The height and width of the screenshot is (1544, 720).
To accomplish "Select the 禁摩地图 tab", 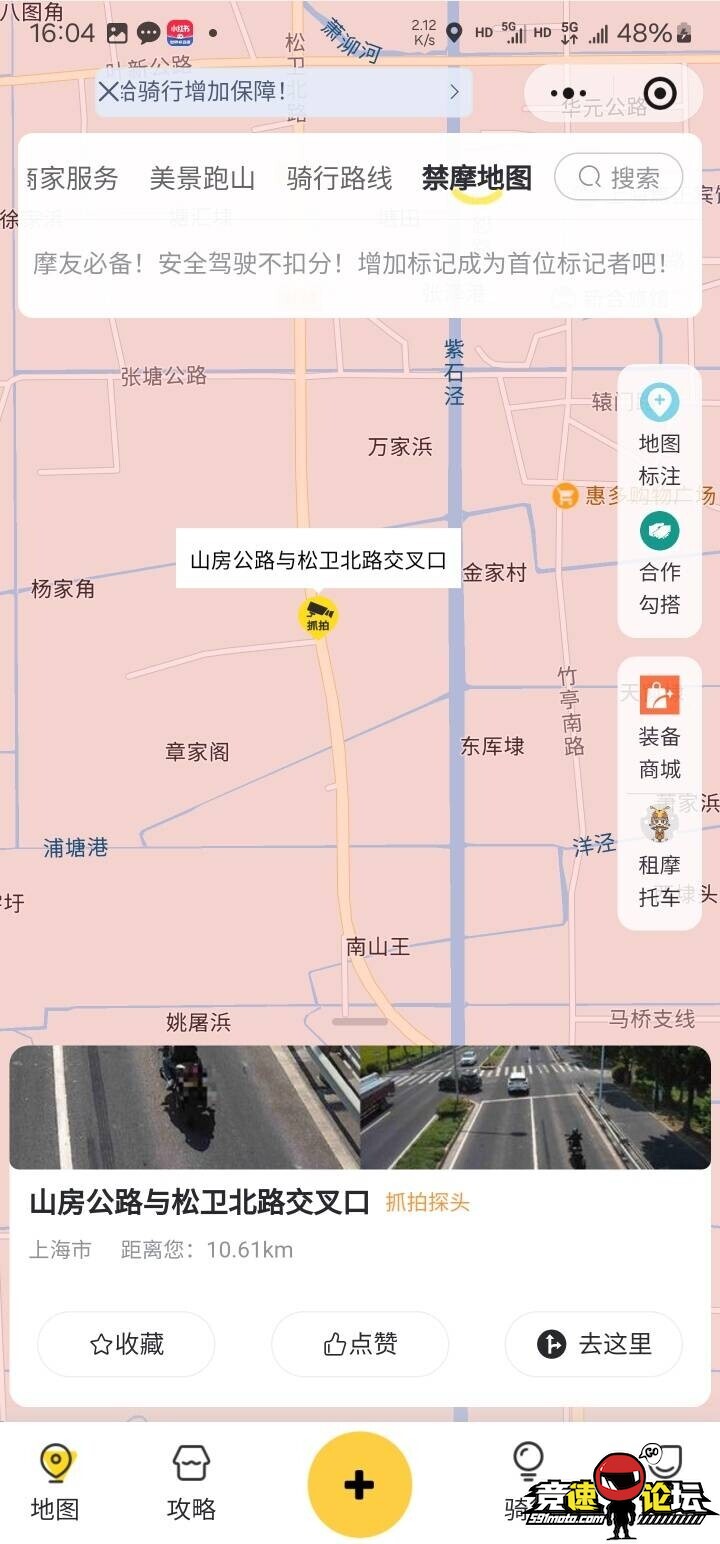I will (477, 178).
